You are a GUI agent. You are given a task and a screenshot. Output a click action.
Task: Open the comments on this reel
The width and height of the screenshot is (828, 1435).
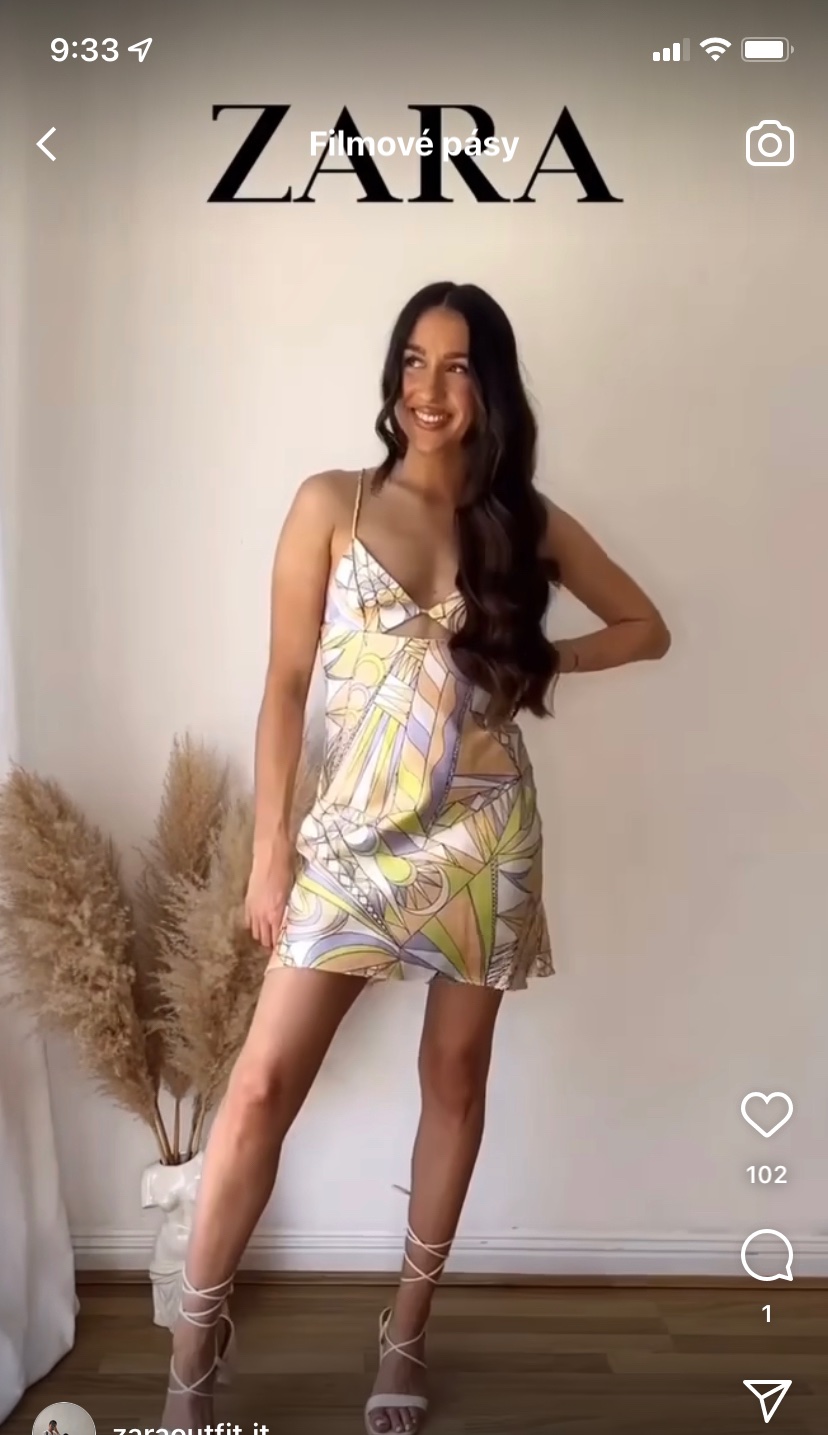[766, 1256]
